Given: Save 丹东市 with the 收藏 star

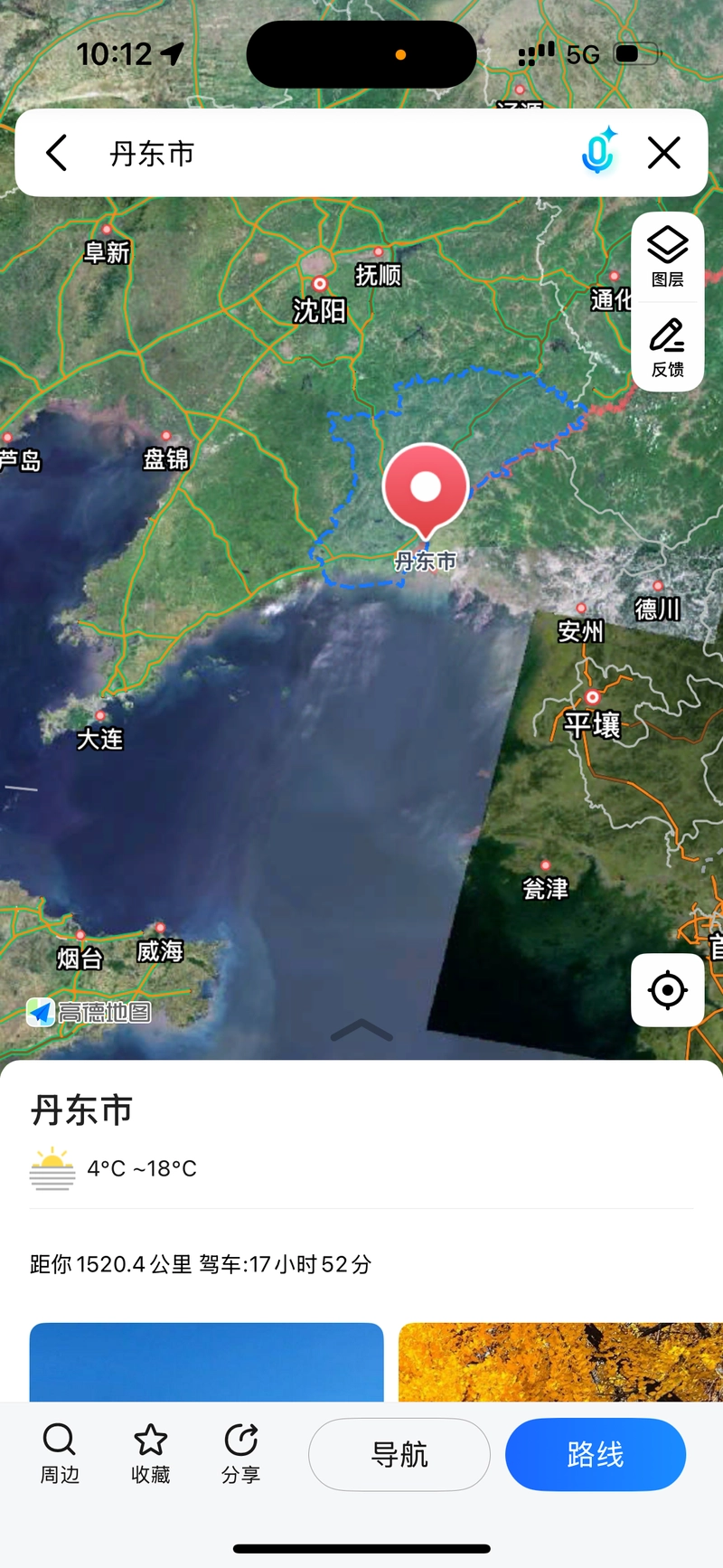Looking at the screenshot, I should [151, 1454].
